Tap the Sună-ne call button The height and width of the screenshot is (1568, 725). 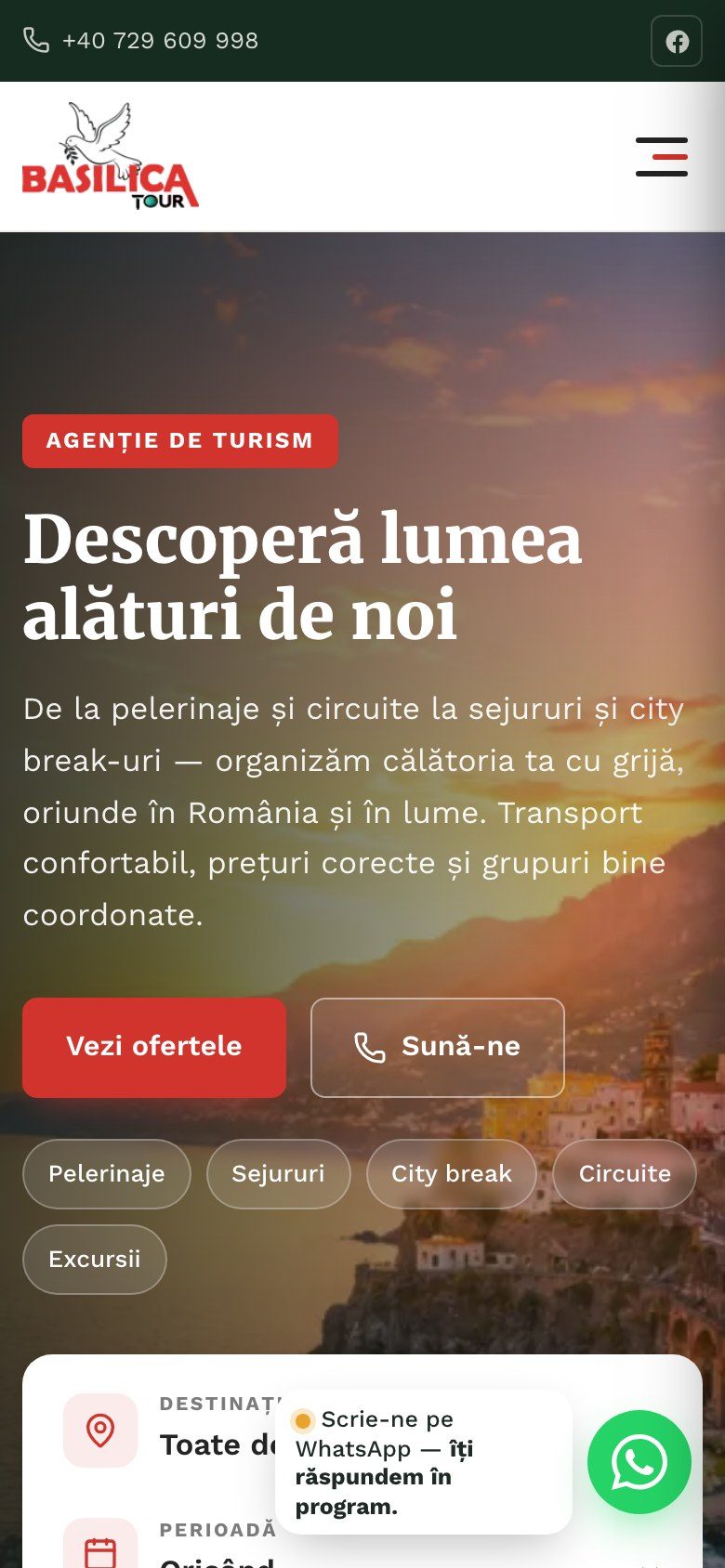click(438, 1047)
